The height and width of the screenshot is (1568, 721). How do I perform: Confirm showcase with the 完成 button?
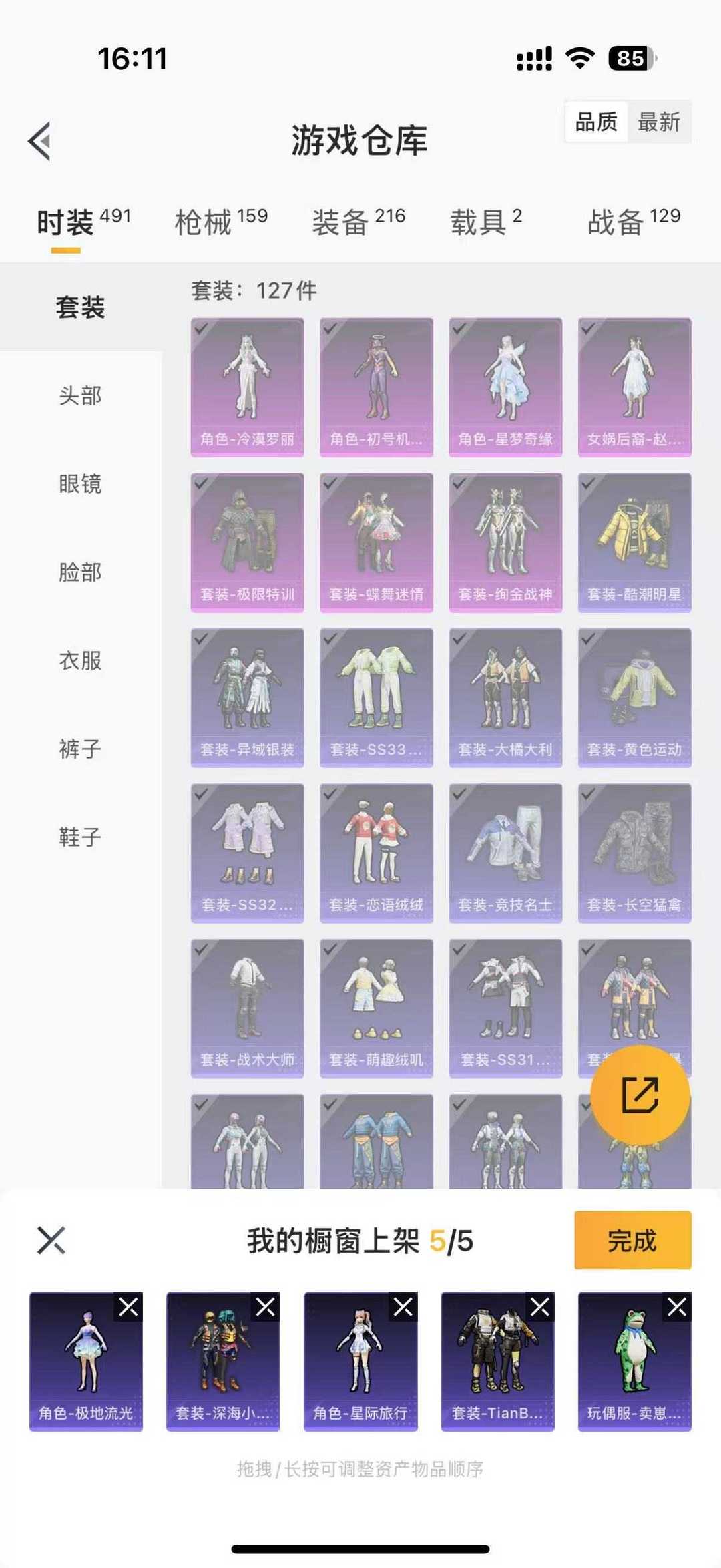pyautogui.click(x=633, y=1240)
